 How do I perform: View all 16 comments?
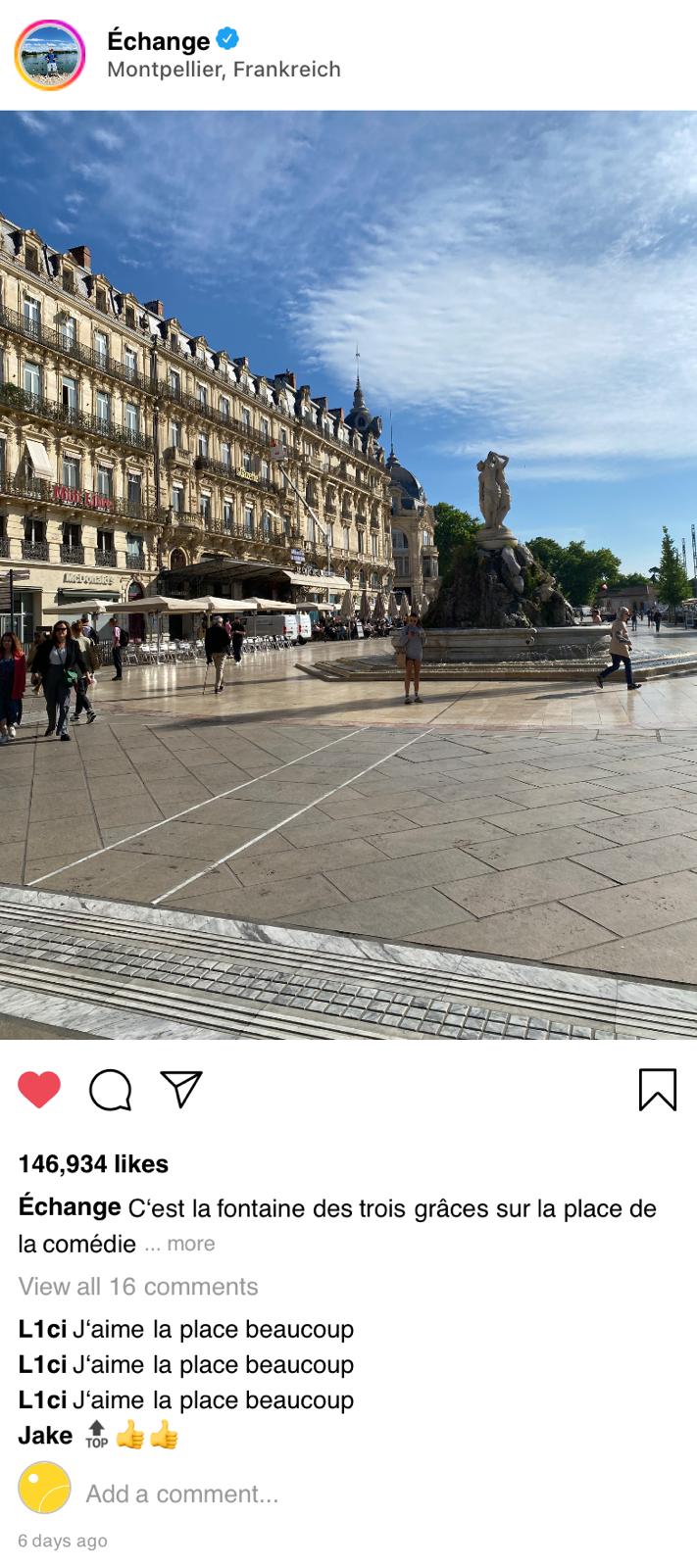(x=138, y=1287)
